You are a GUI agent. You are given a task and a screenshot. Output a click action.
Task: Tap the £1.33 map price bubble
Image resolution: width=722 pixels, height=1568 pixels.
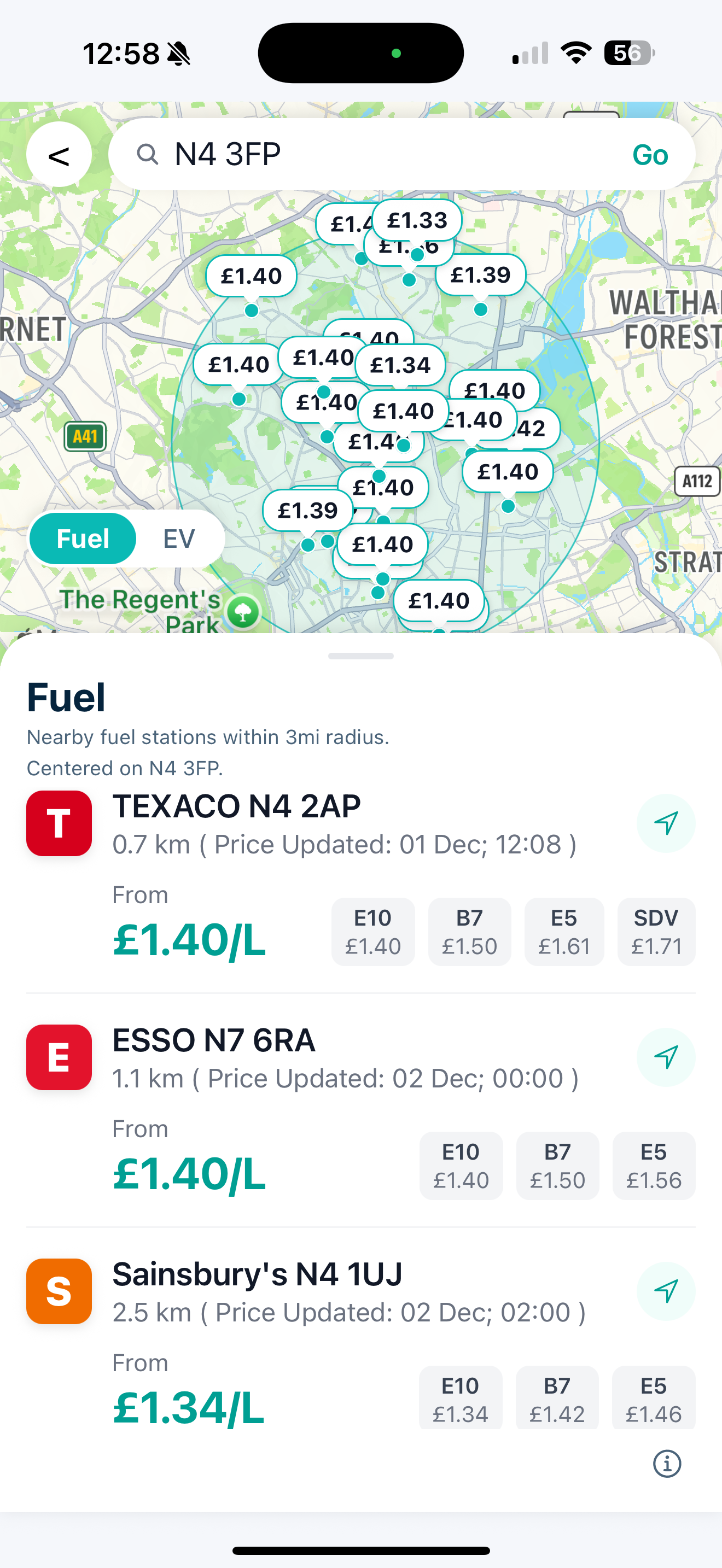(417, 220)
